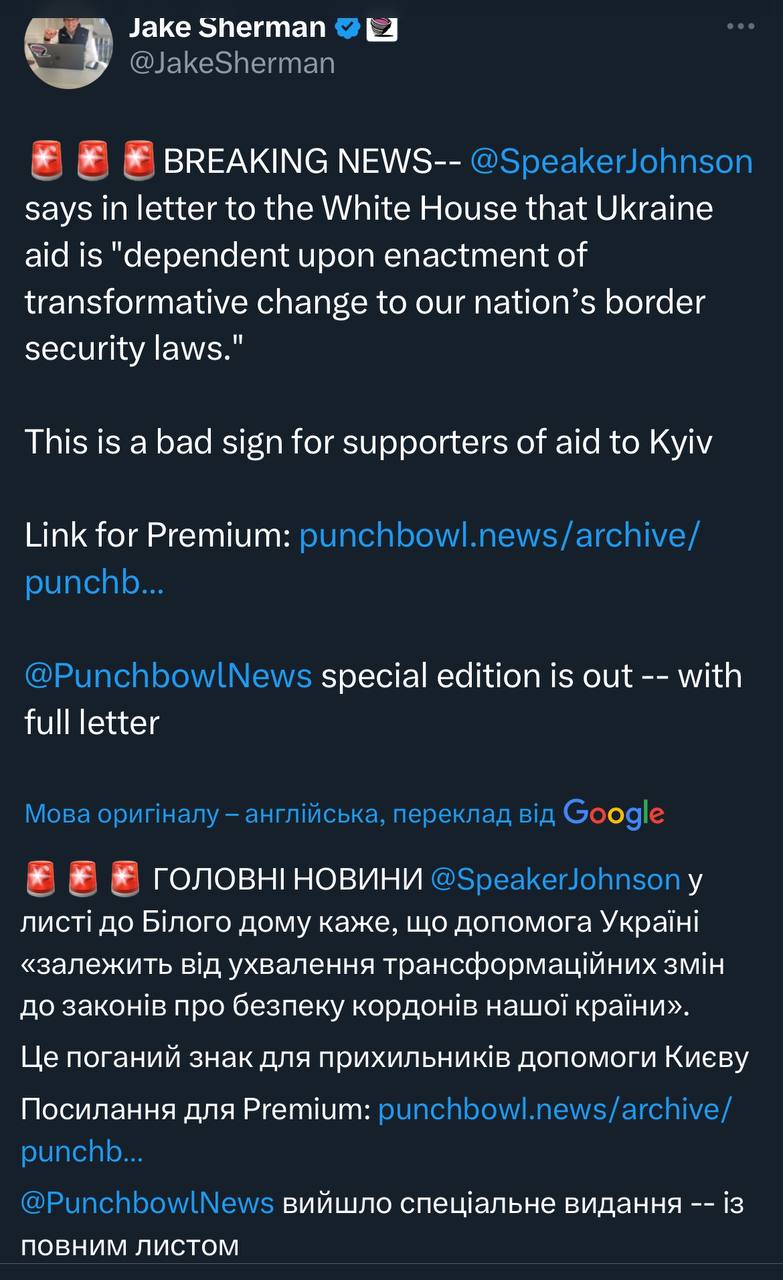Visit the @JakeSherman handle profile

click(232, 63)
